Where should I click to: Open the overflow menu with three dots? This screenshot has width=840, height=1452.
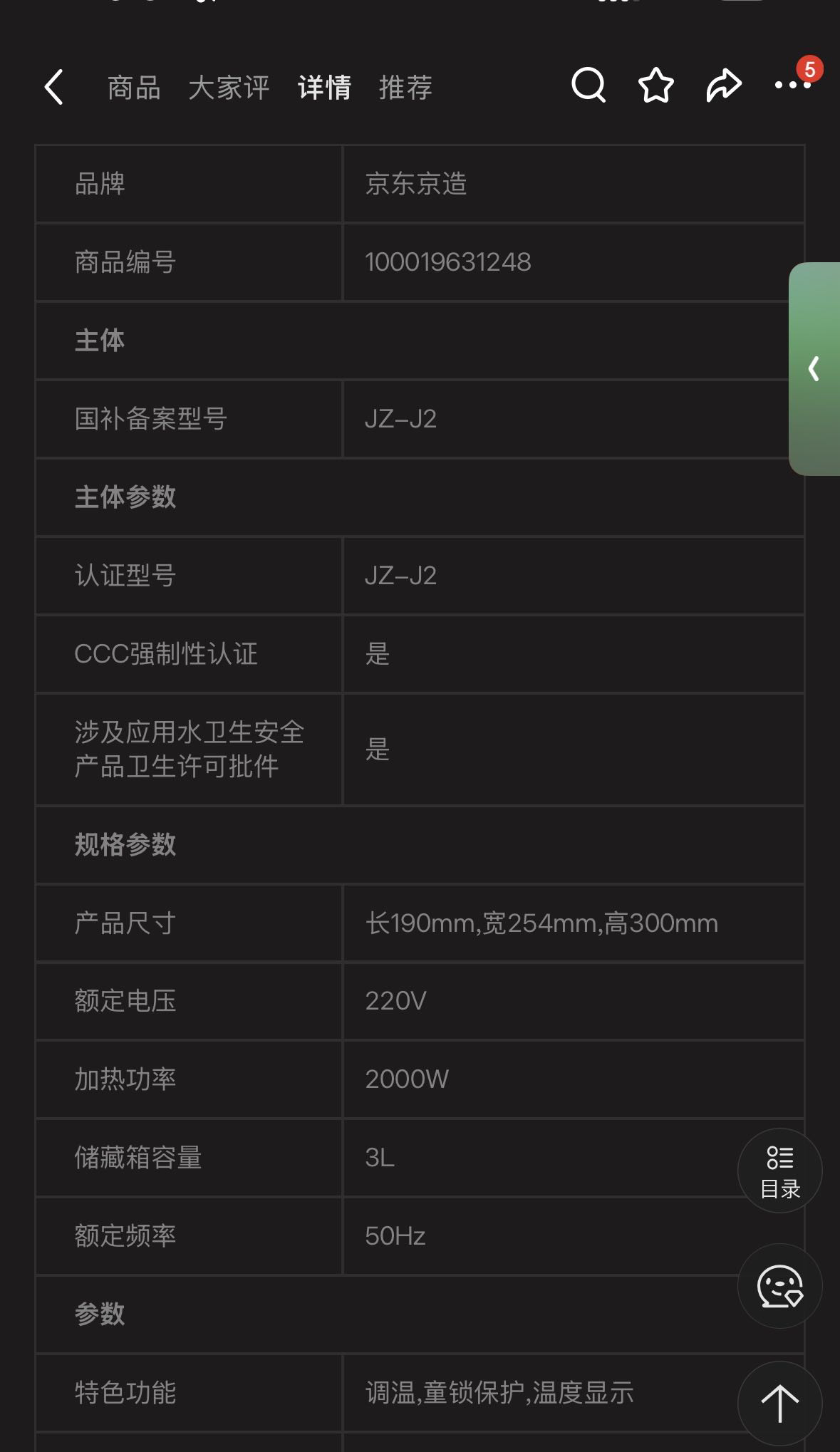792,85
